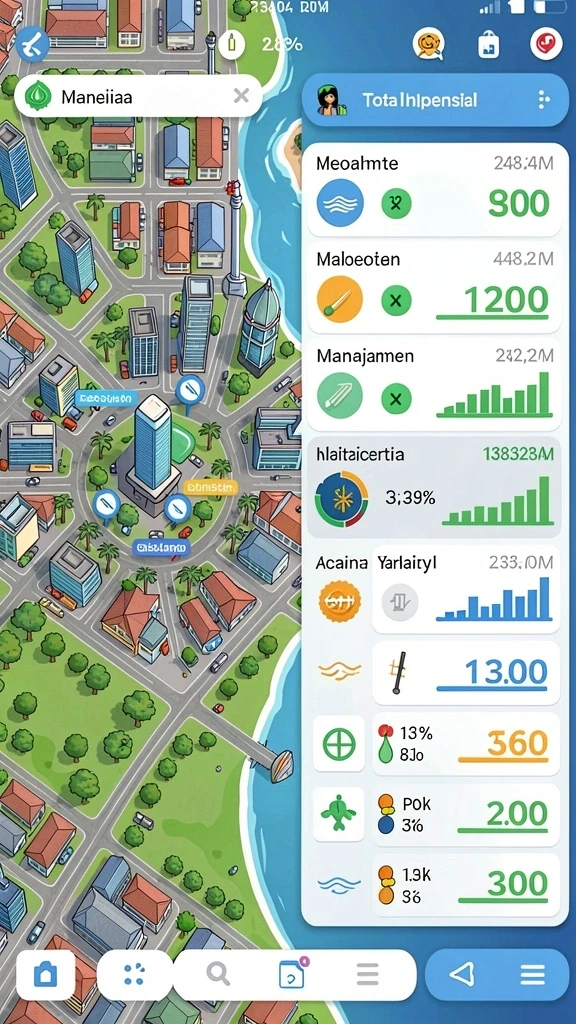Viewport: 576px width, 1024px height.
Task: Tap the blue tool icon at top left
Action: (x=31, y=44)
